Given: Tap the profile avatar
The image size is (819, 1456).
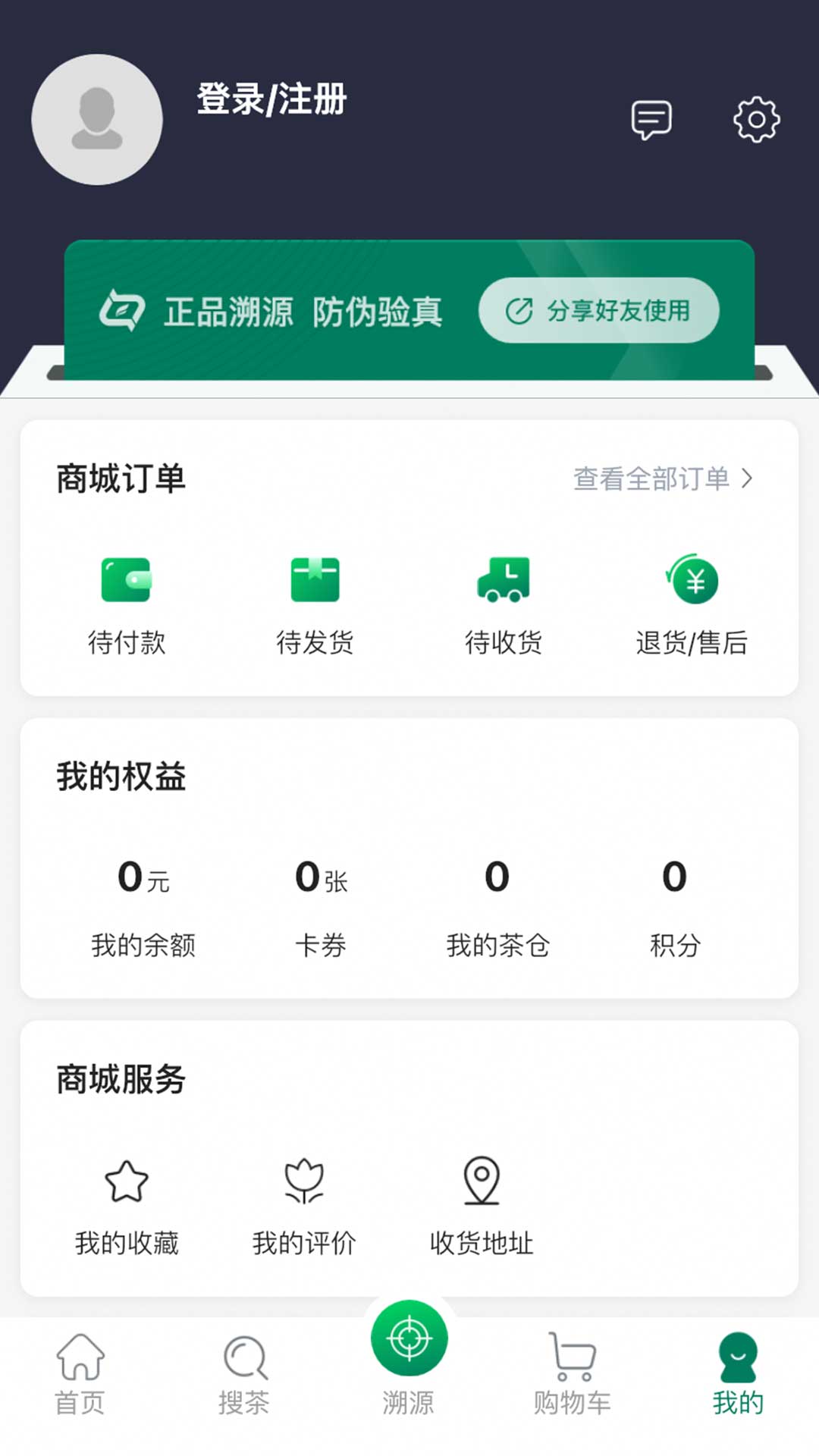Looking at the screenshot, I should [97, 119].
